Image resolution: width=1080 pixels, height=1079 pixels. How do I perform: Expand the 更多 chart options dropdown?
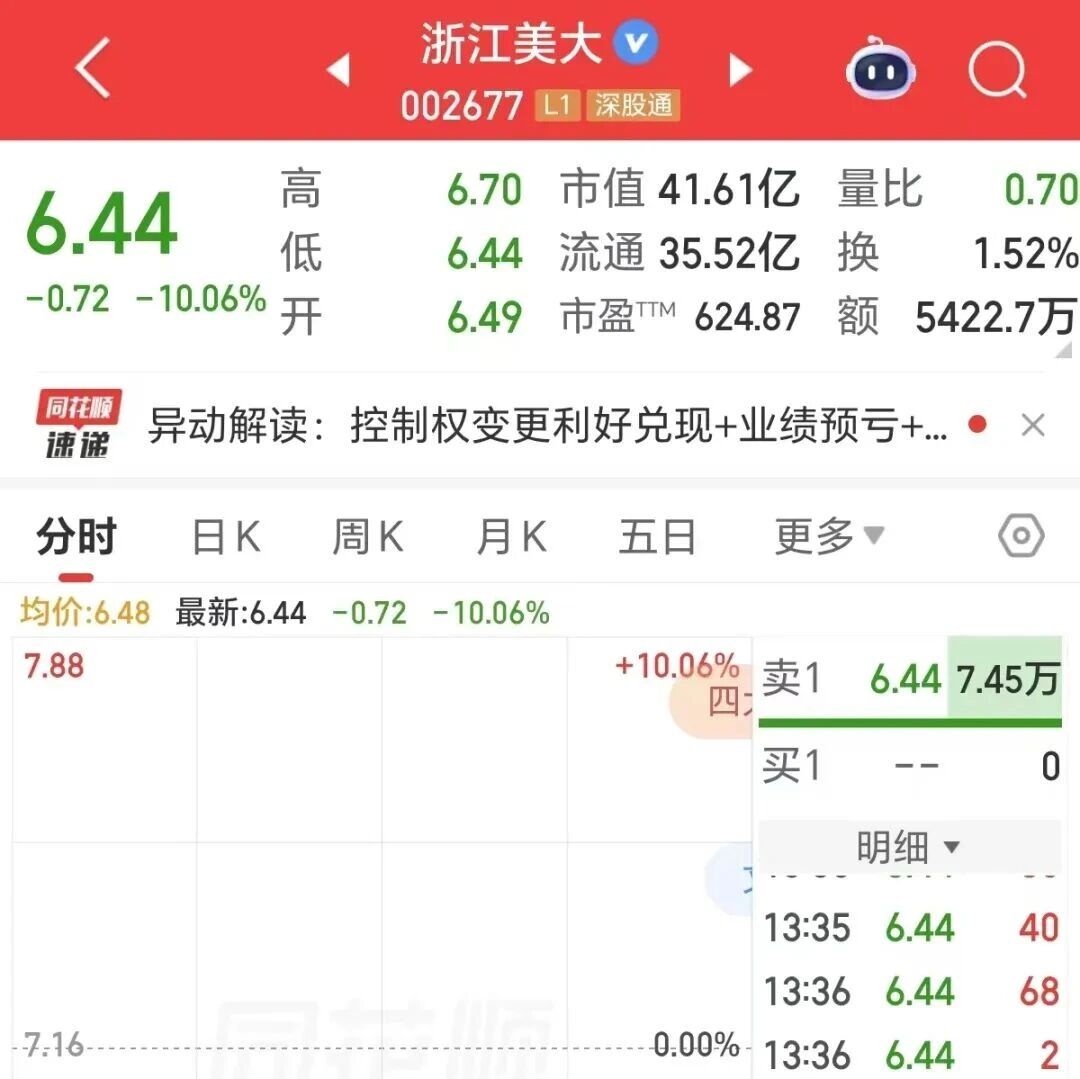829,536
